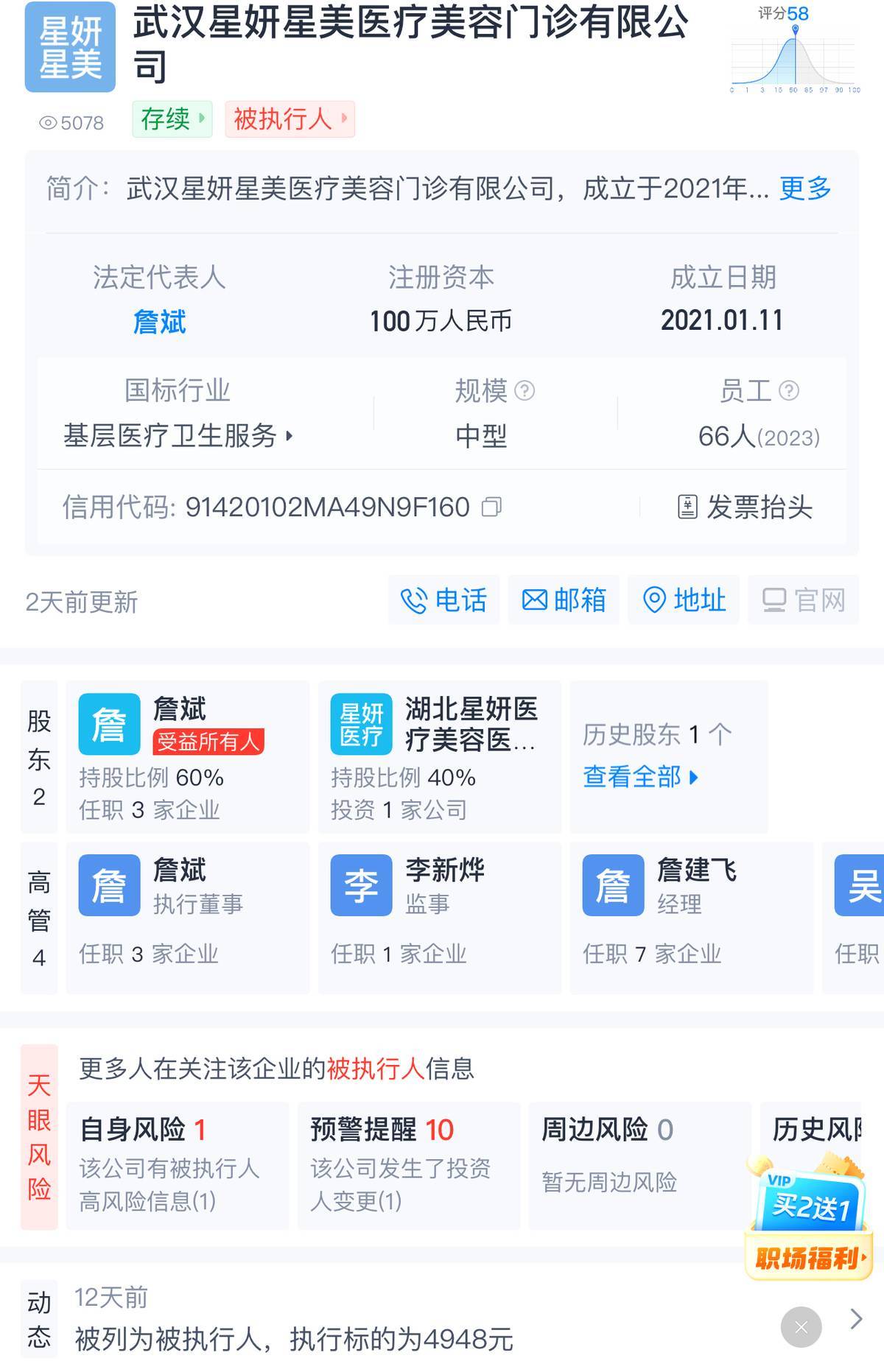Open 预警提醒 10 warnings card
Viewport: 884px width, 1372px height.
click(x=408, y=1165)
